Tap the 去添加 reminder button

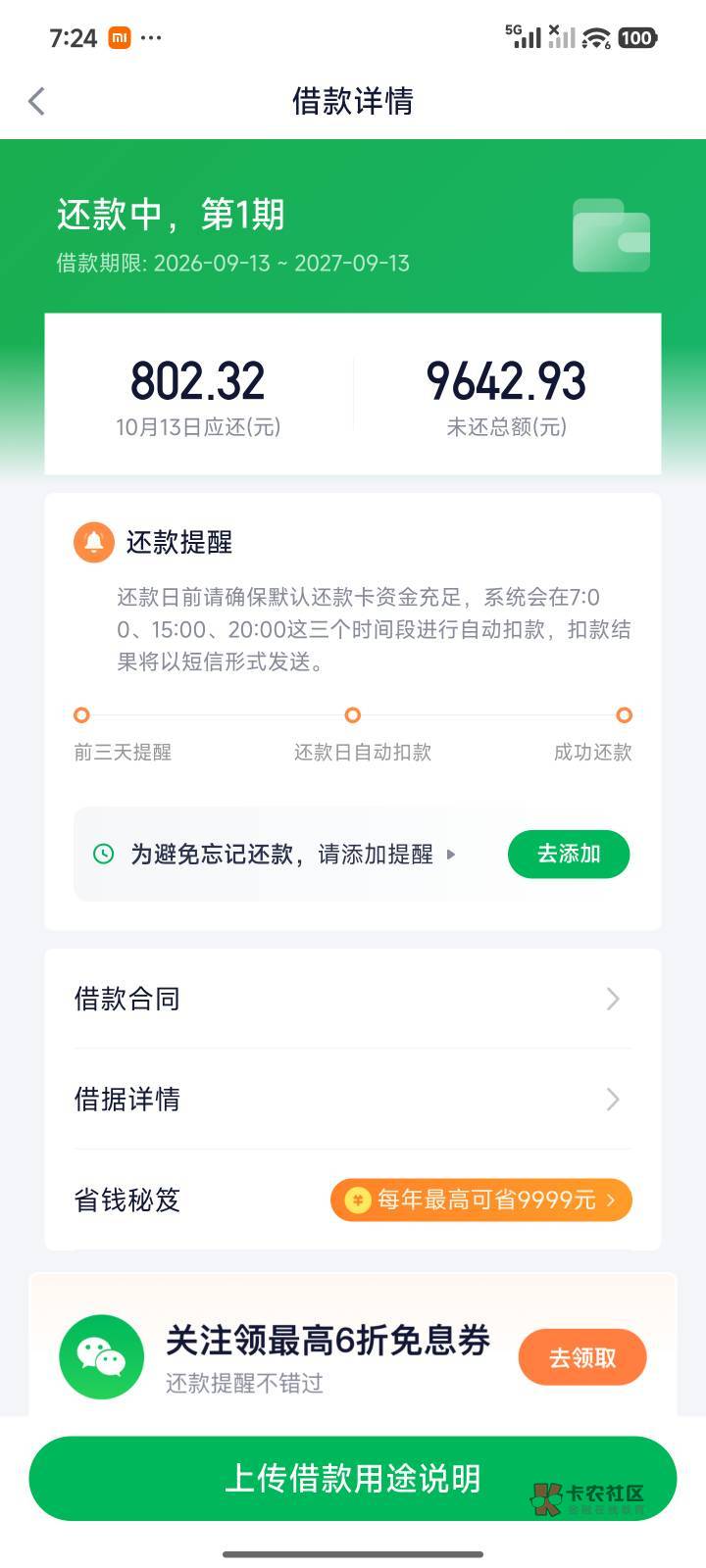point(569,854)
